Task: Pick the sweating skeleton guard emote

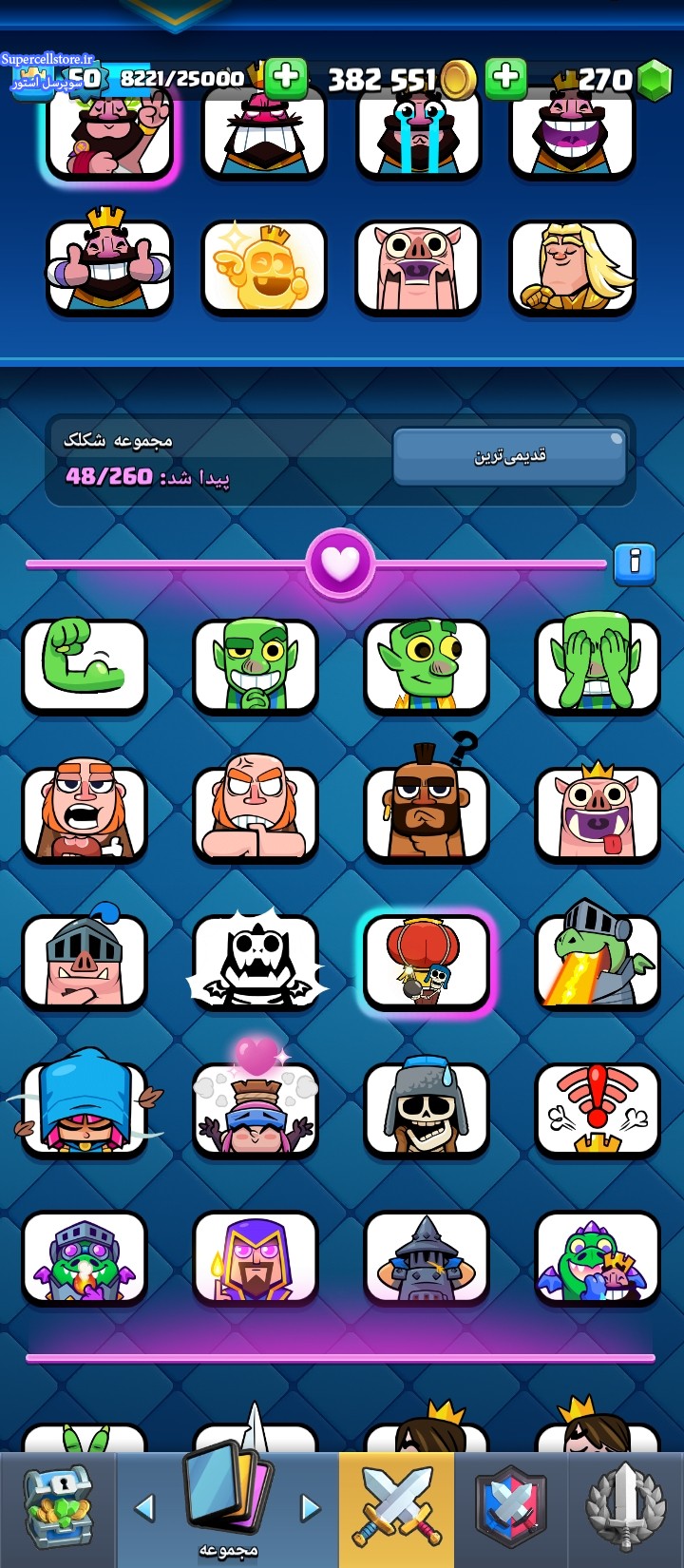Action: point(427,1108)
